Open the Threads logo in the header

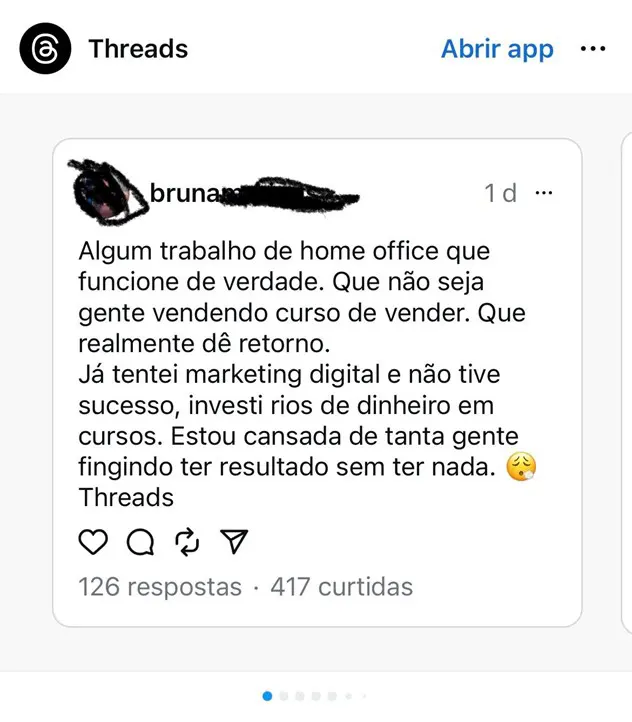tap(45, 49)
